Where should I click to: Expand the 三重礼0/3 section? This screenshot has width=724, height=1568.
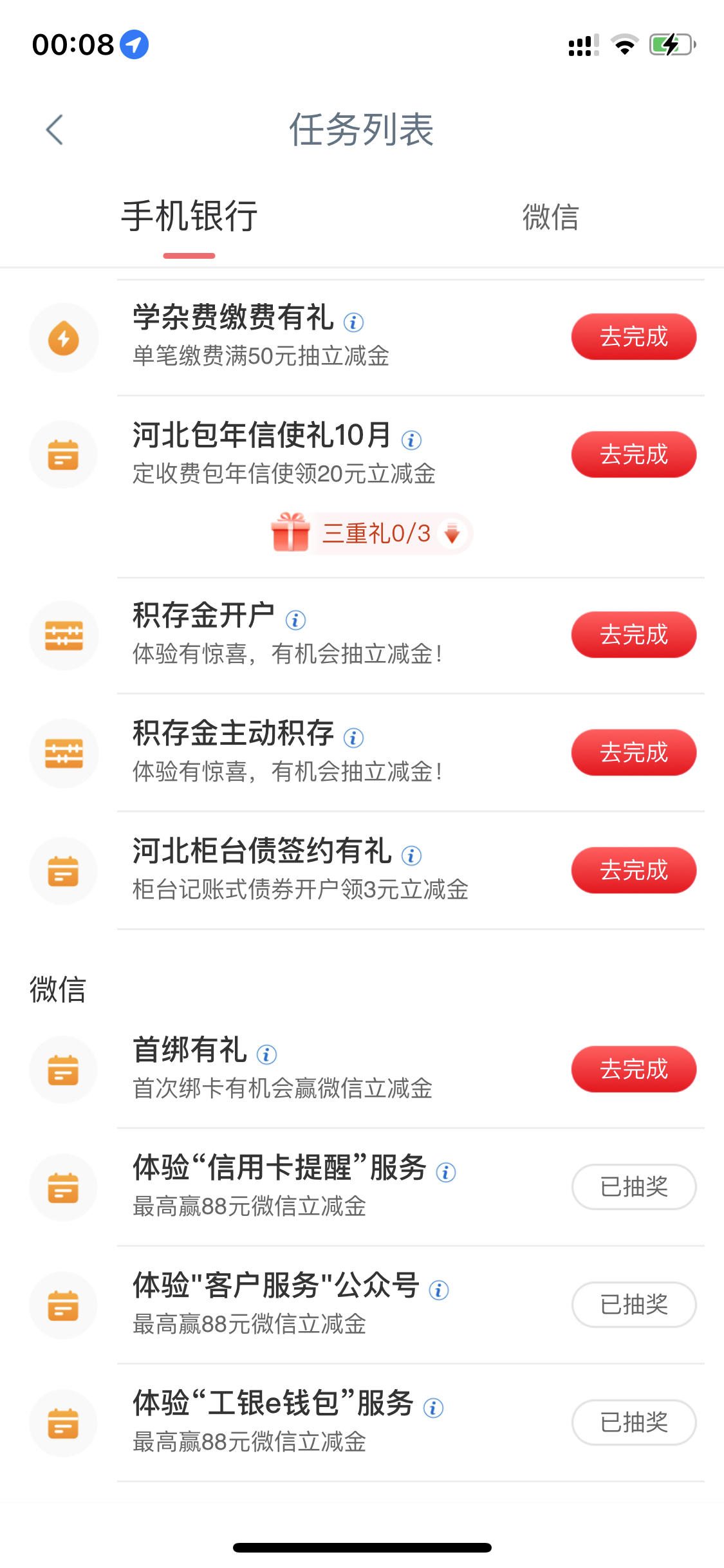point(372,533)
